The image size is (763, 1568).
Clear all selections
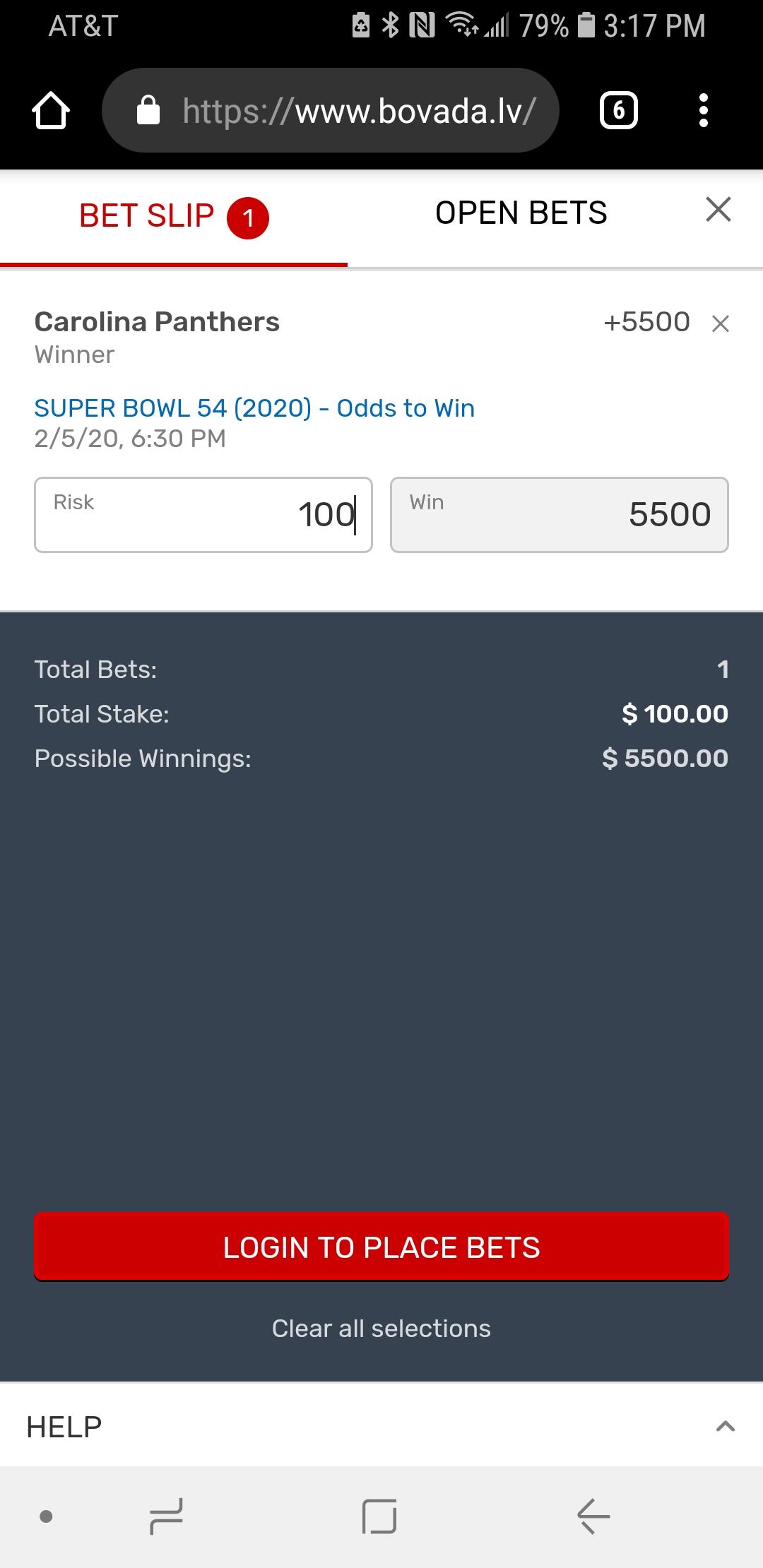[x=381, y=1329]
